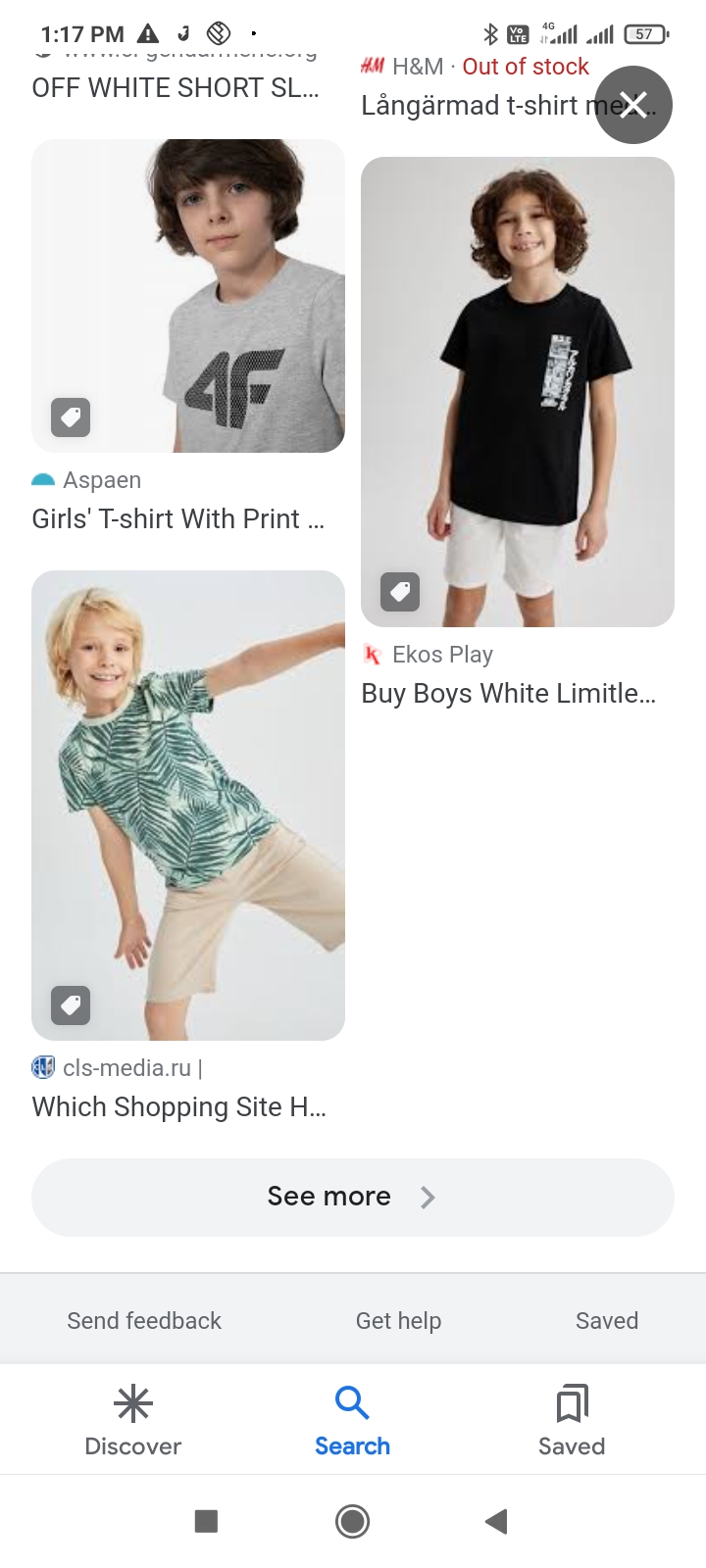The height and width of the screenshot is (1568, 706).
Task: Open the H&M Långärmad t-shirt result
Action: click(471, 105)
